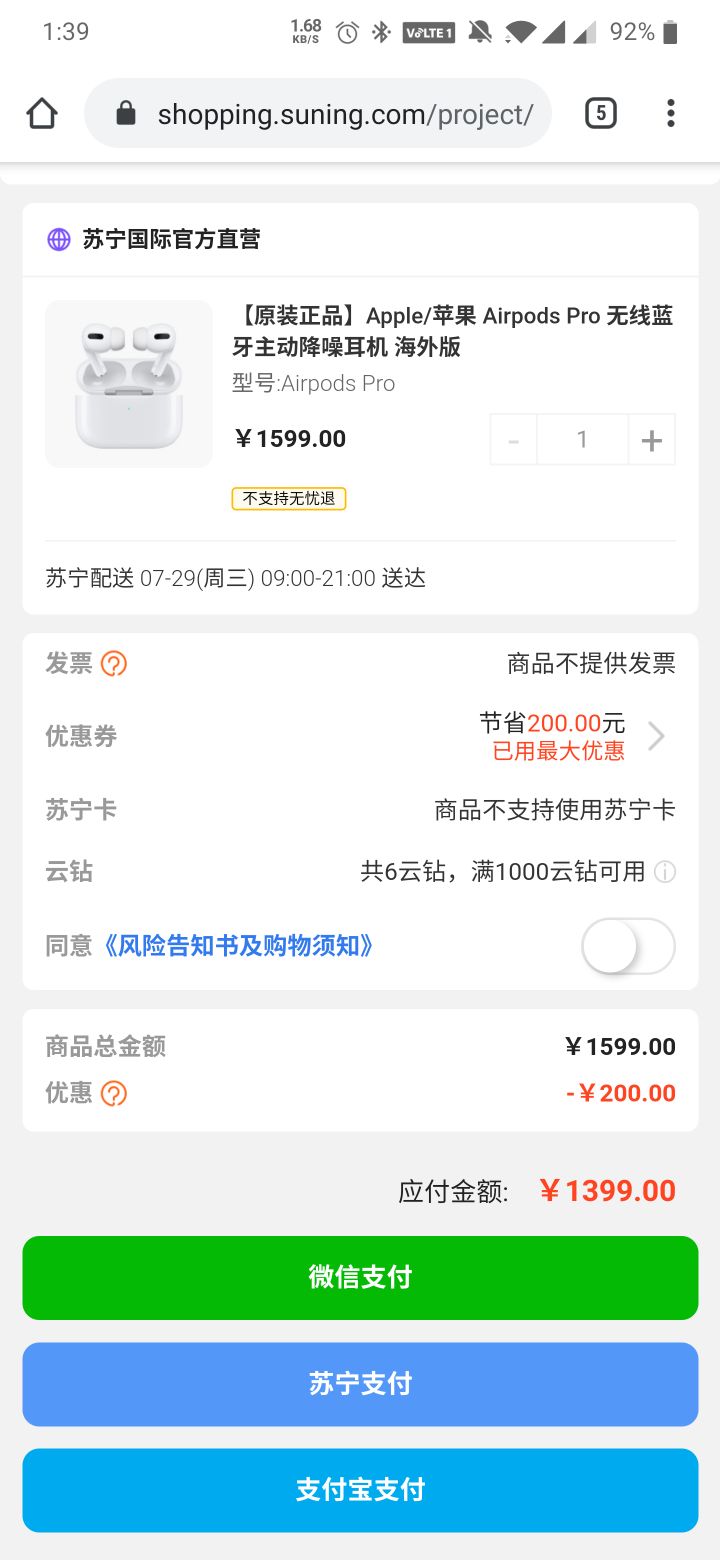This screenshot has width=720, height=1560.
Task: Click the globe icon beside 苏宁国际官方直营
Action: click(x=57, y=240)
